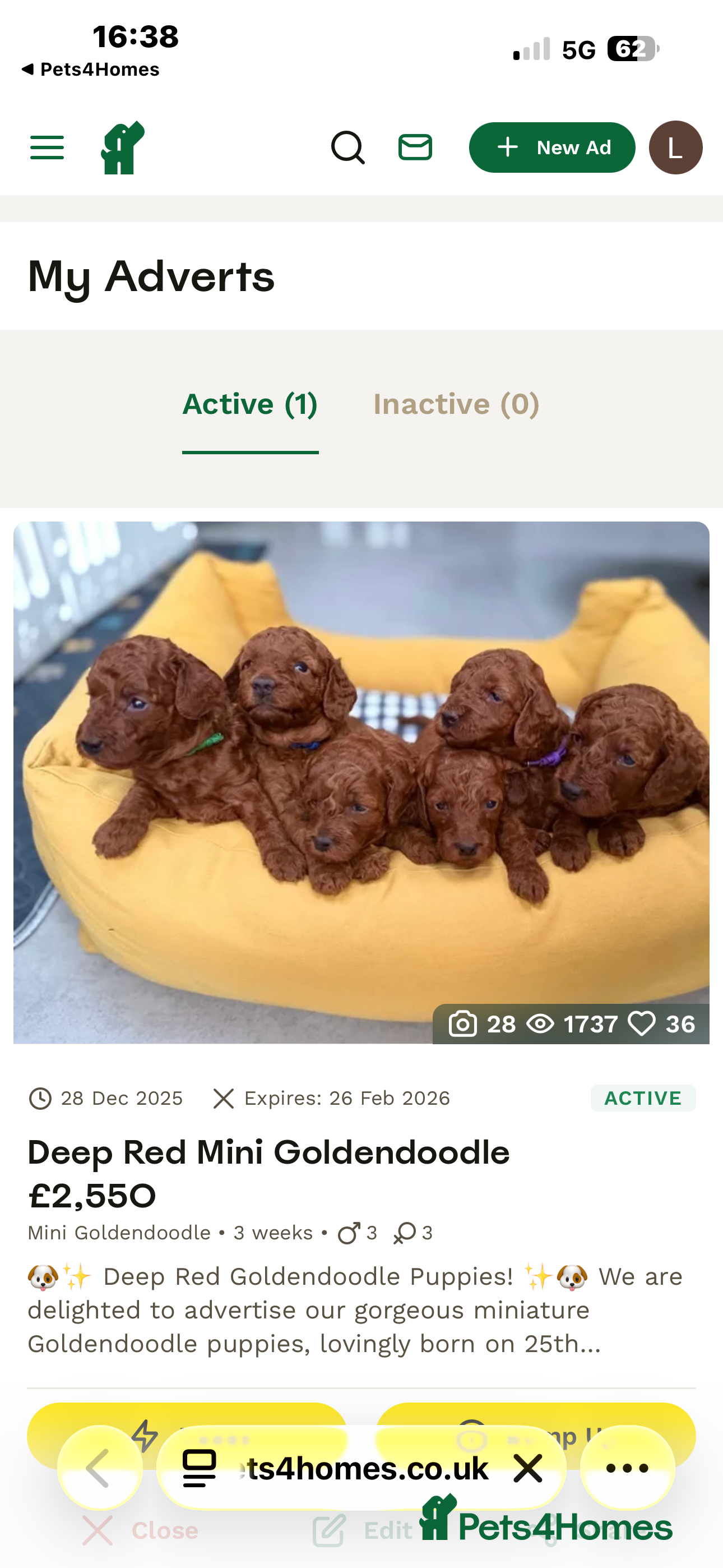Switch to the Inactive (0) tab
The image size is (723, 1568).
click(455, 404)
